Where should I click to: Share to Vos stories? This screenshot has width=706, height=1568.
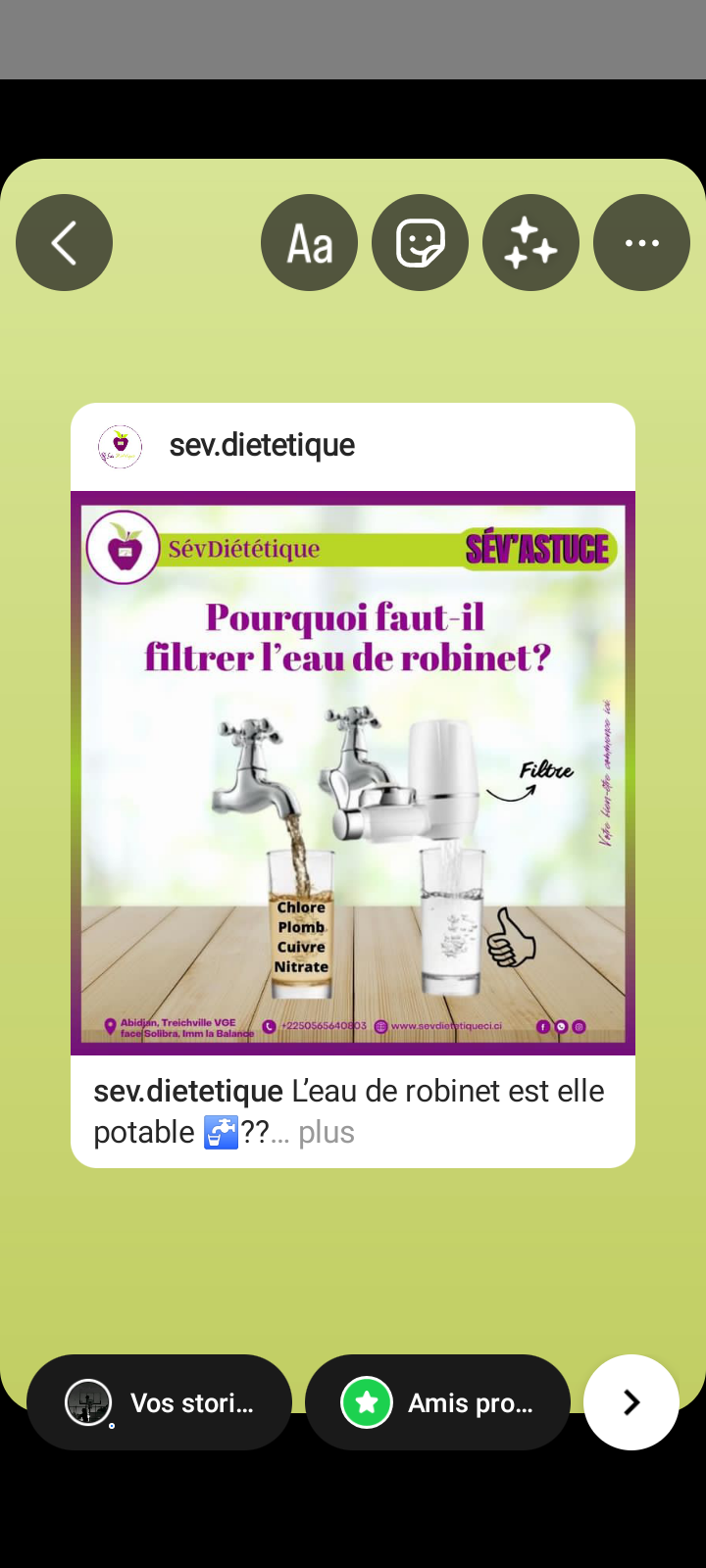pos(160,1402)
